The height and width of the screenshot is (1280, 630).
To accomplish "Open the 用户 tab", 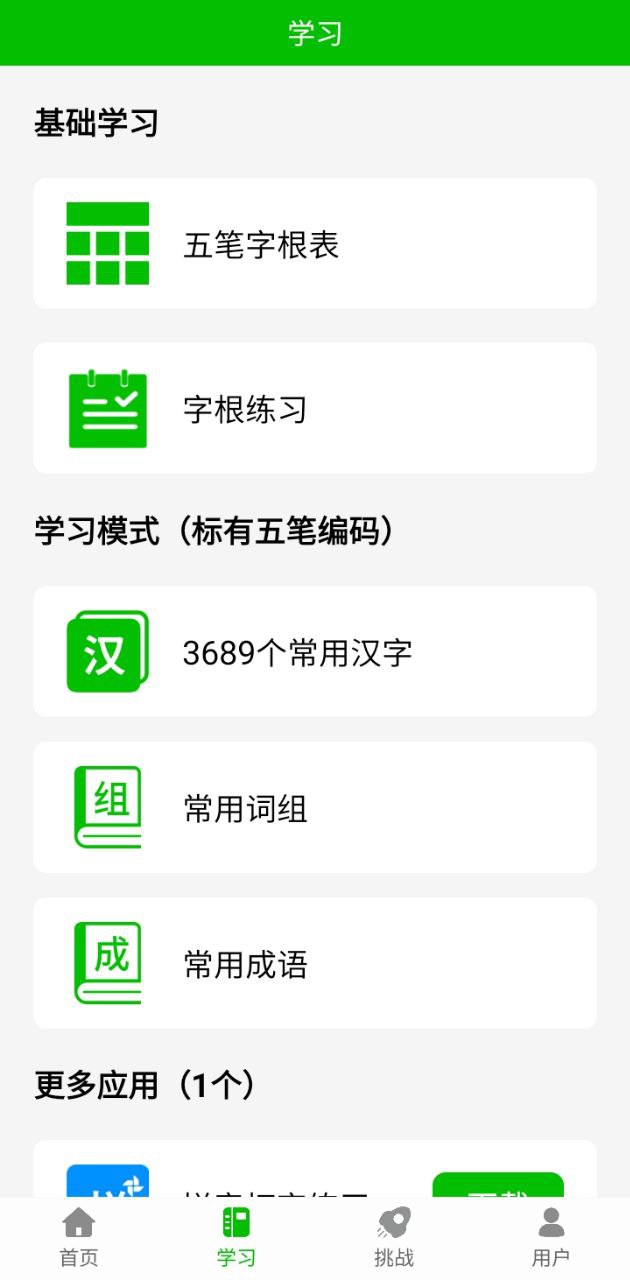I will tap(551, 1238).
